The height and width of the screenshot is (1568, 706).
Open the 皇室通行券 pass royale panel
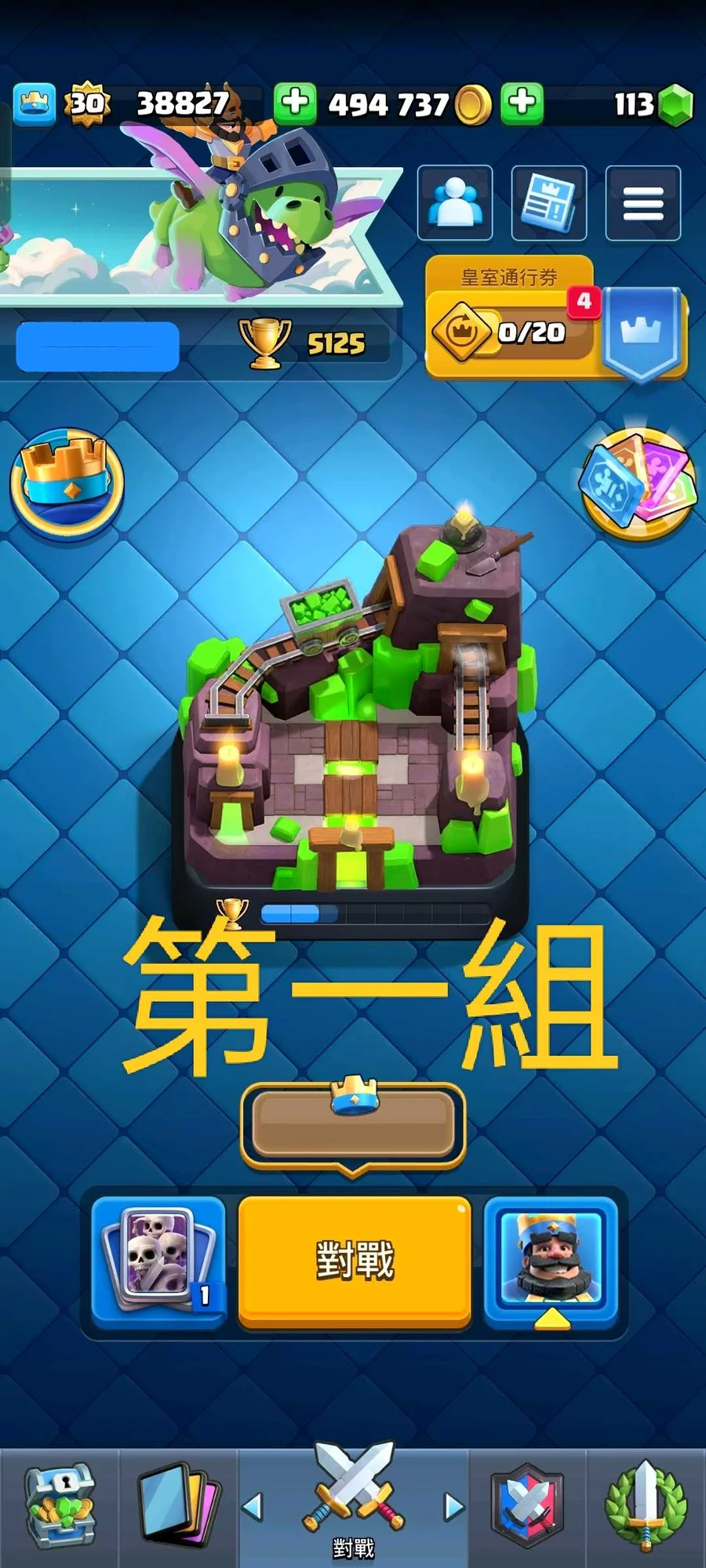click(x=510, y=317)
